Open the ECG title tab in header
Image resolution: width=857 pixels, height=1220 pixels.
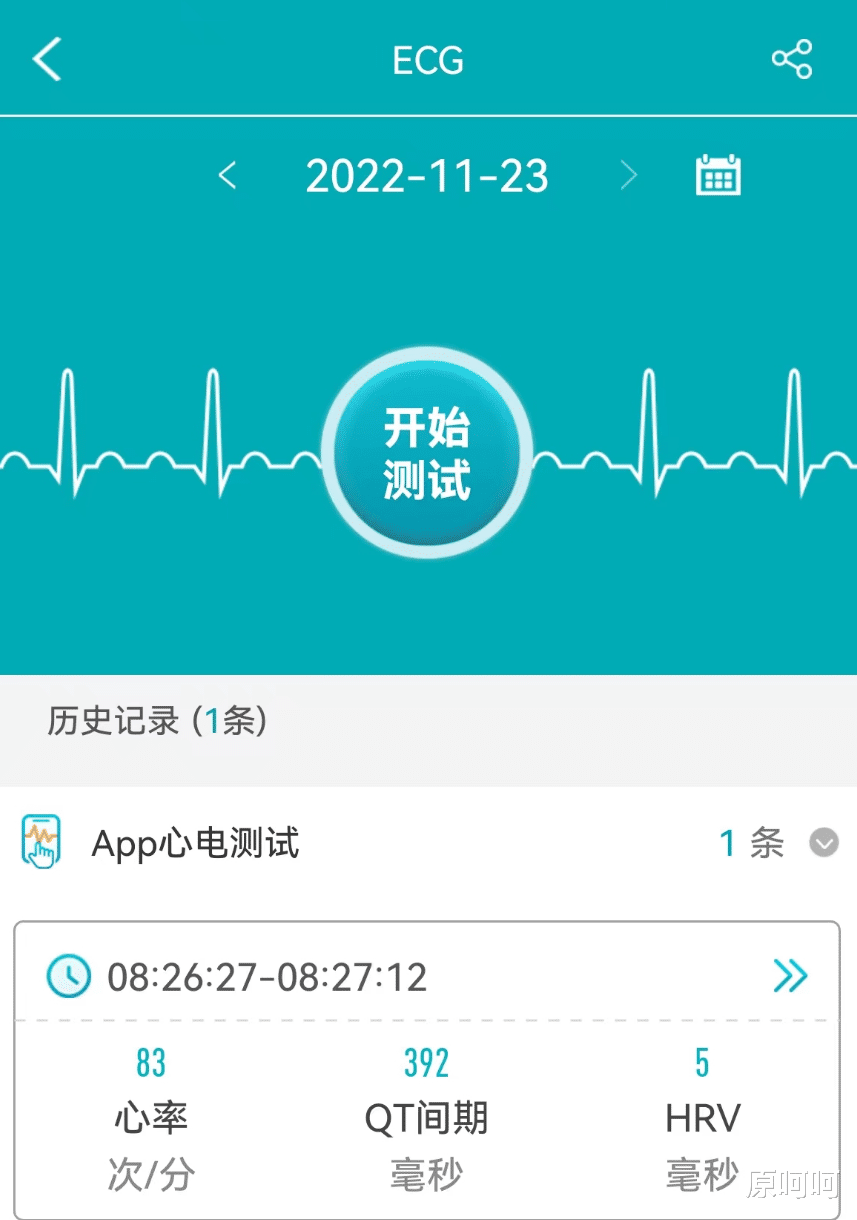point(428,60)
